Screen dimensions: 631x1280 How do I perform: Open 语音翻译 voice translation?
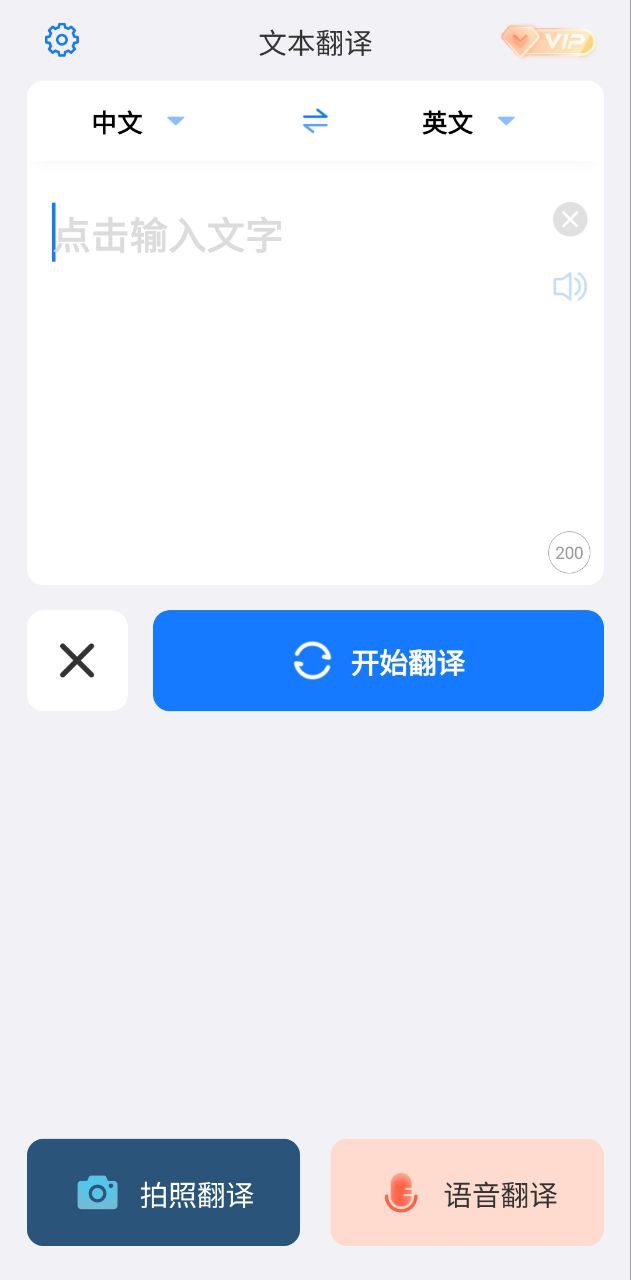pyautogui.click(x=467, y=1193)
